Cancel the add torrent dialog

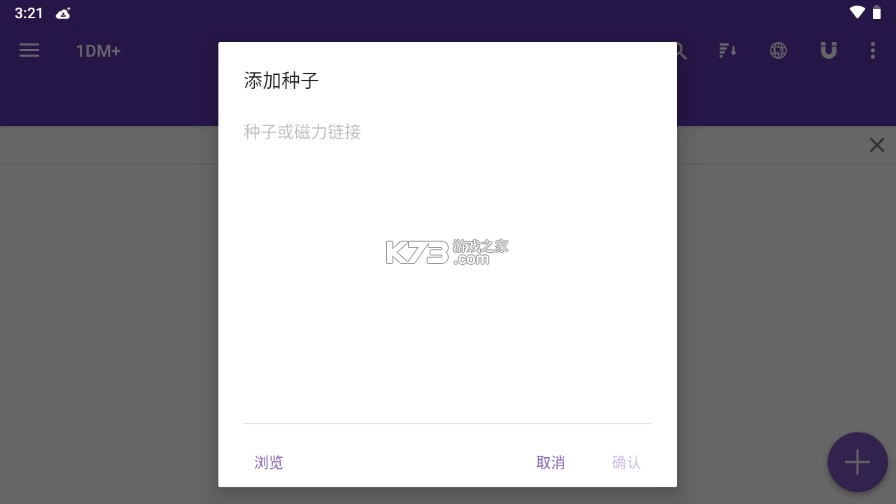coord(550,462)
